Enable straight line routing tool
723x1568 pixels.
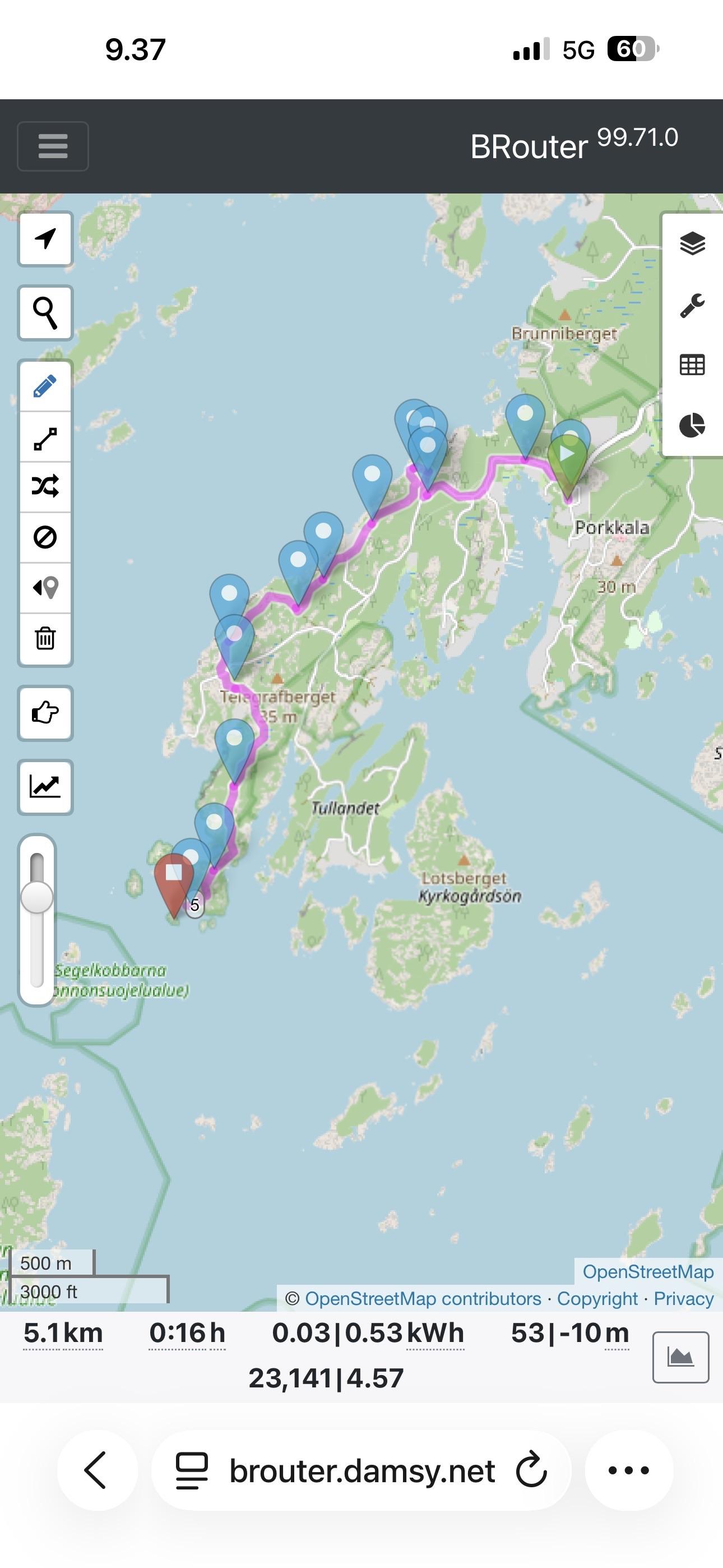(x=45, y=437)
